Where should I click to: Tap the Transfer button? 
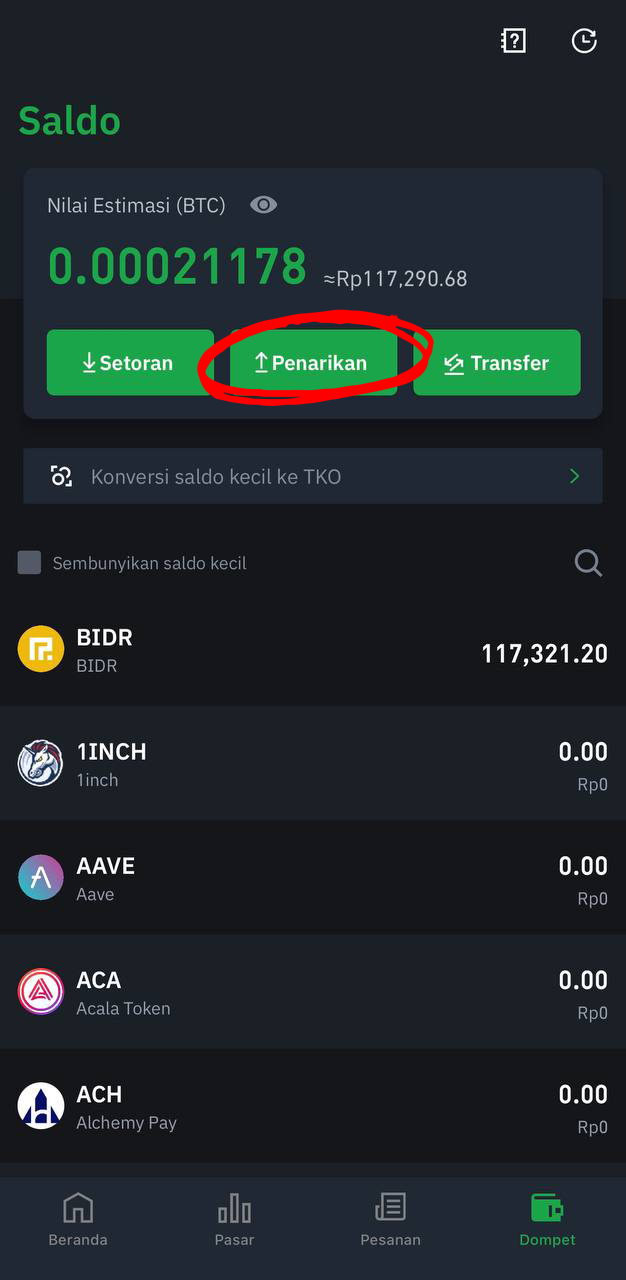[x=497, y=363]
